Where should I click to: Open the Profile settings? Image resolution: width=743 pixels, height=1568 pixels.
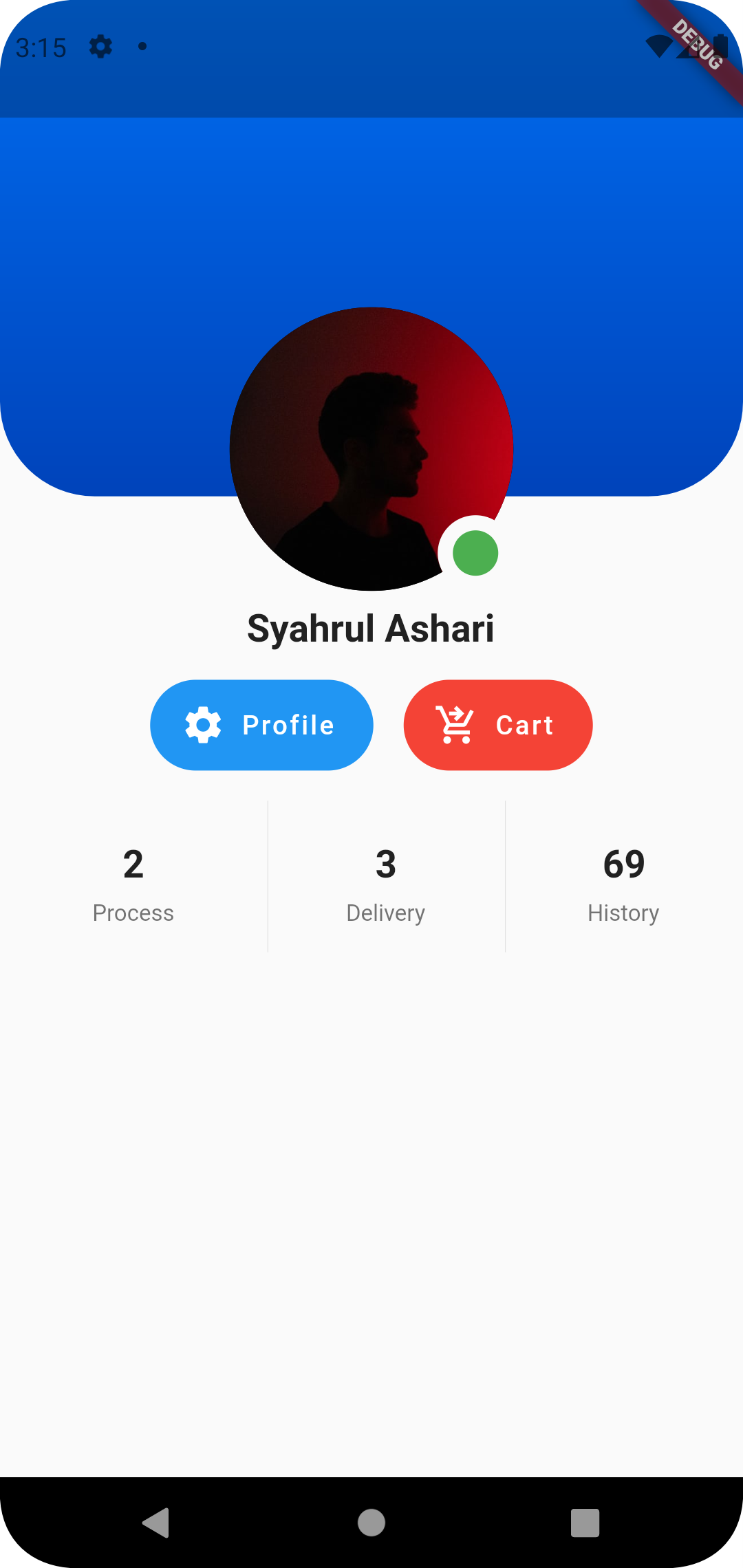click(x=261, y=724)
